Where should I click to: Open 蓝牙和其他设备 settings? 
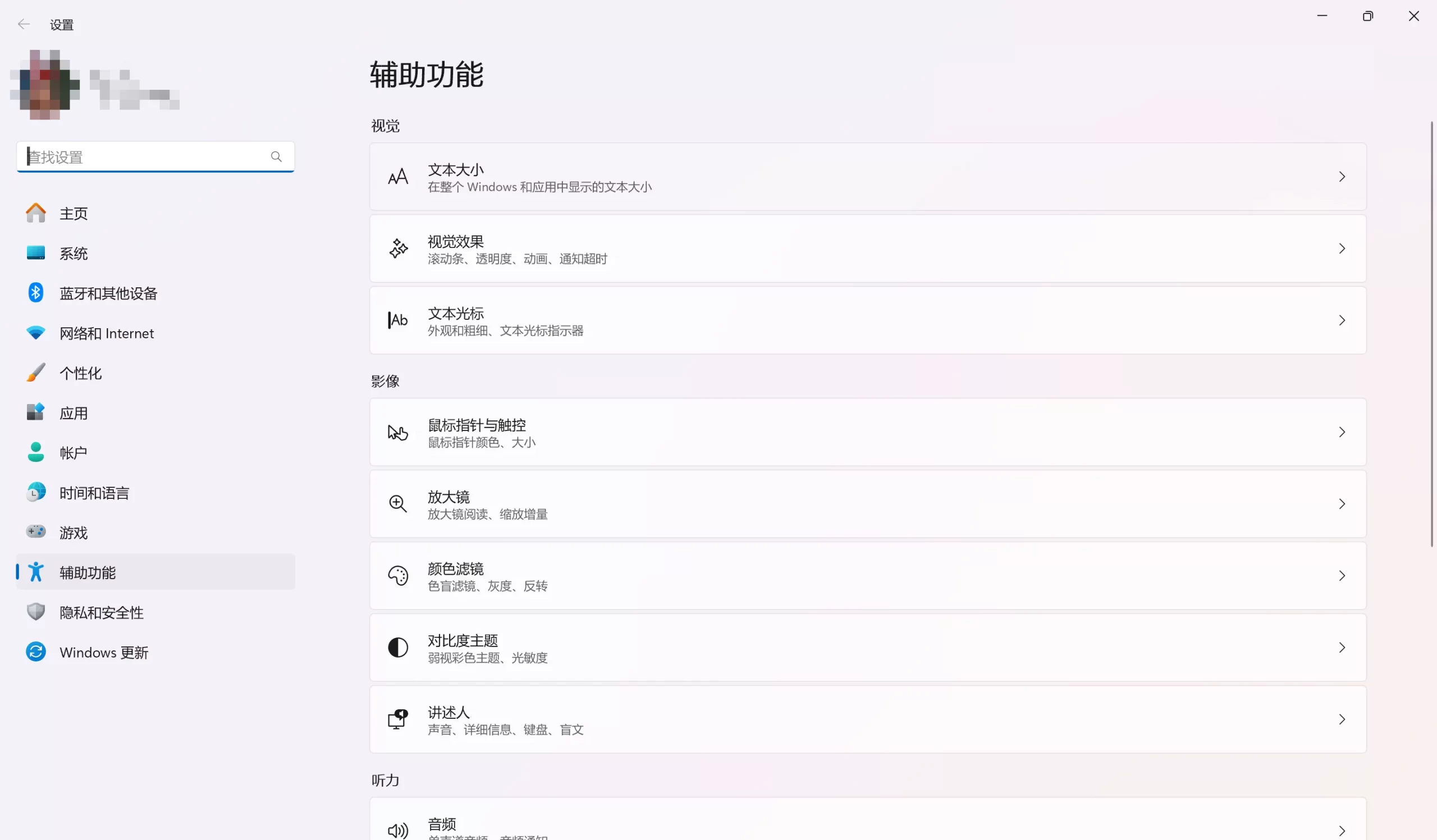point(108,293)
